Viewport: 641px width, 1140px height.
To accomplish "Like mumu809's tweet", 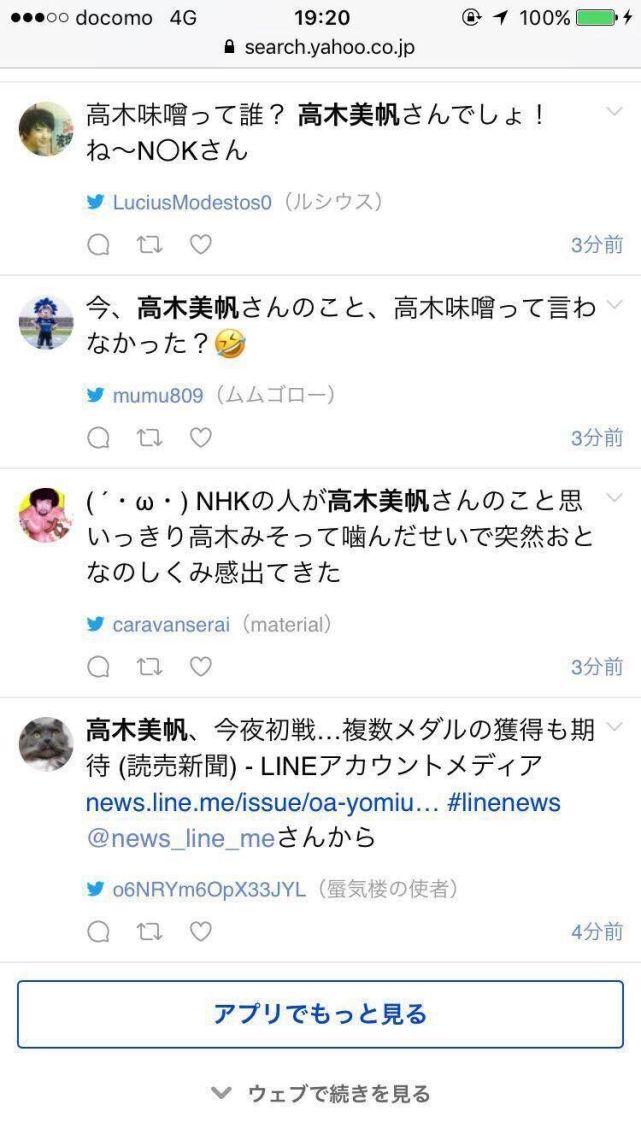I will click(201, 437).
